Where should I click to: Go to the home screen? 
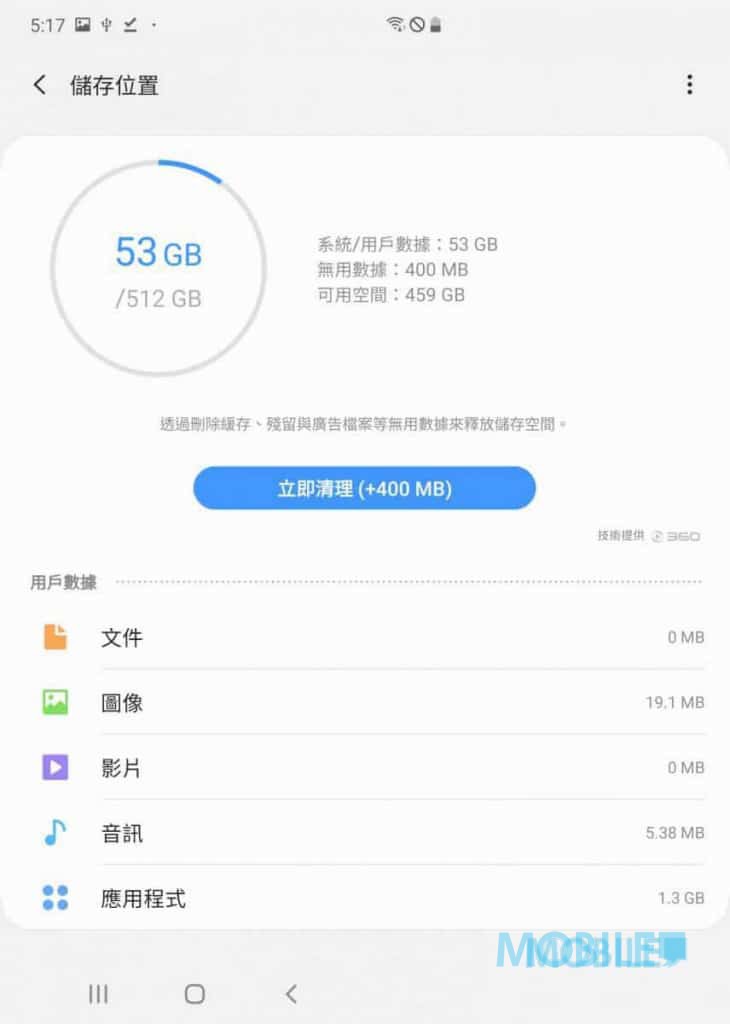tap(195, 993)
